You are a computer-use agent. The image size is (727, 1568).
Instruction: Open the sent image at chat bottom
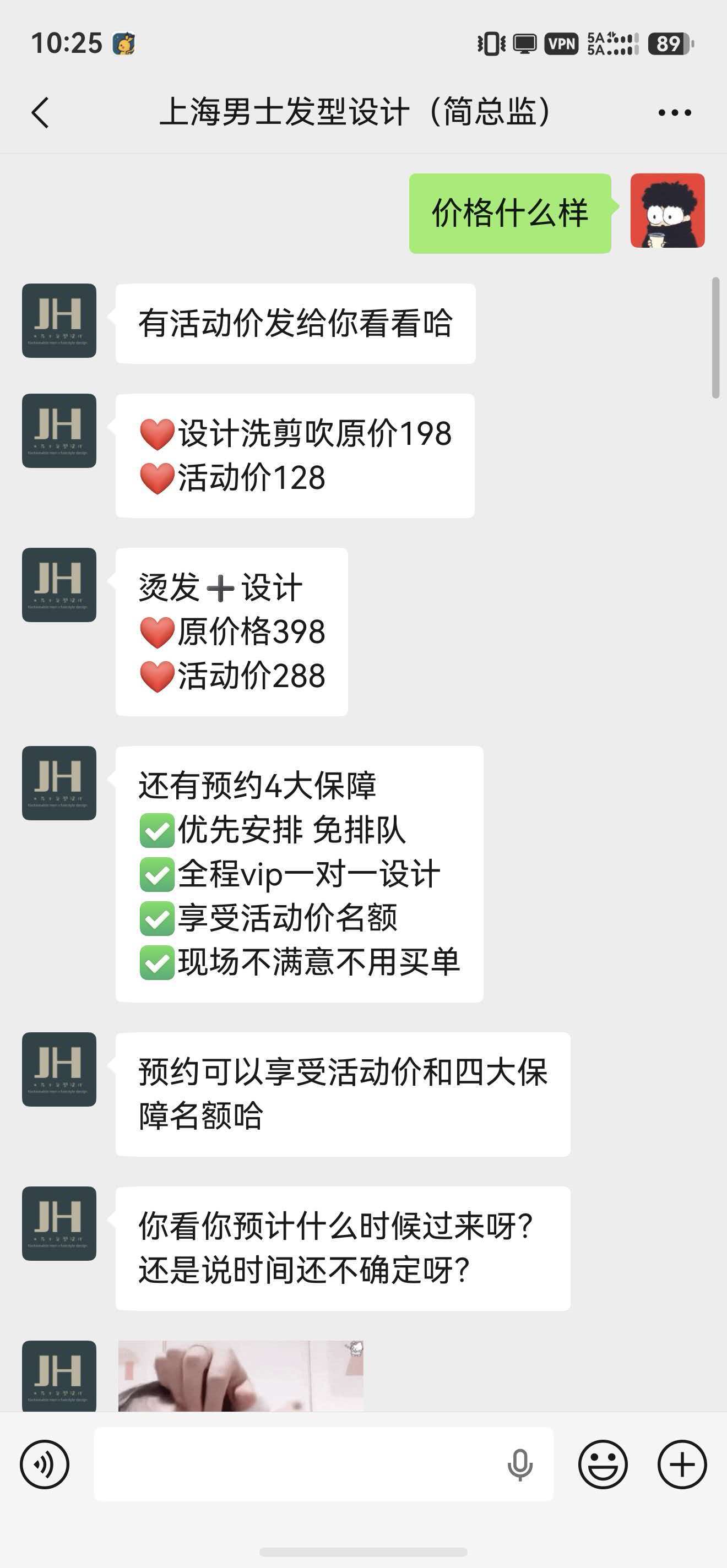coord(241,1376)
